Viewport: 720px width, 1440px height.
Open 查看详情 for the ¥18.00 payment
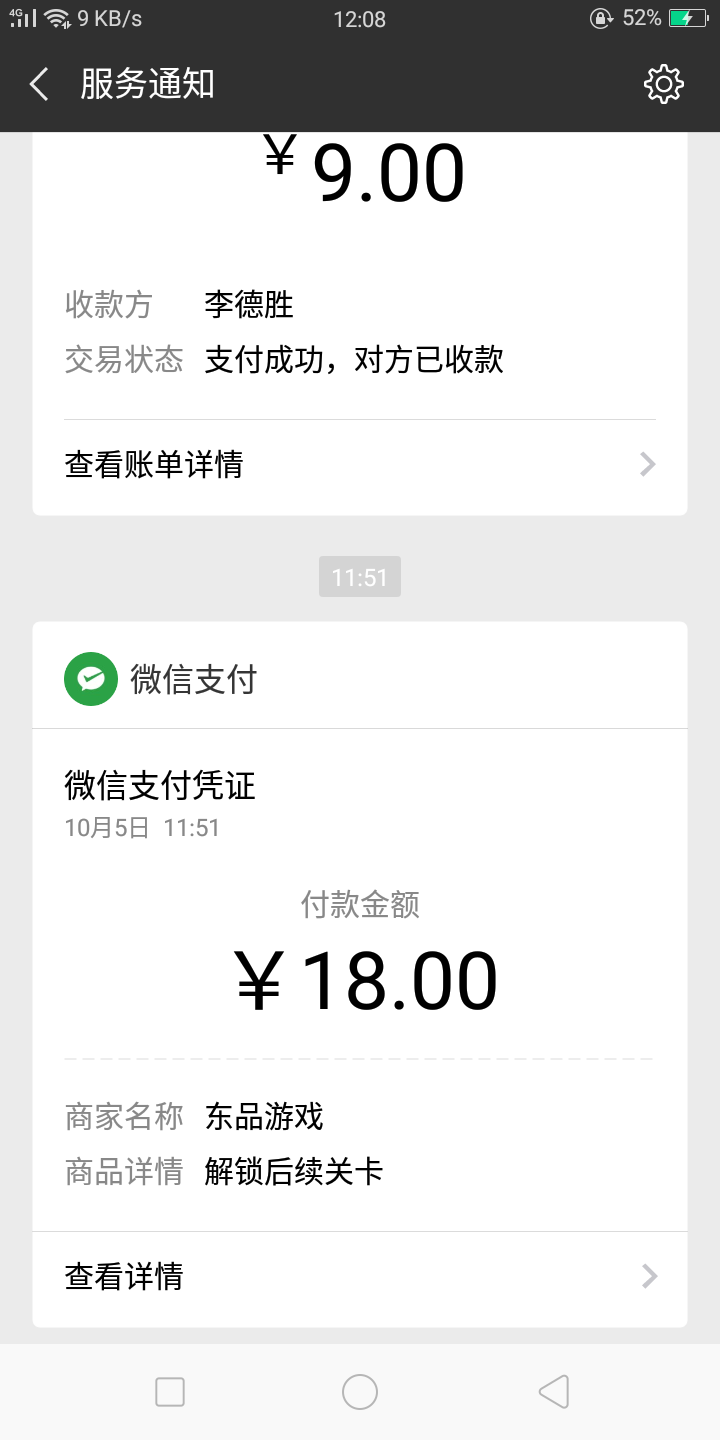(x=360, y=1277)
